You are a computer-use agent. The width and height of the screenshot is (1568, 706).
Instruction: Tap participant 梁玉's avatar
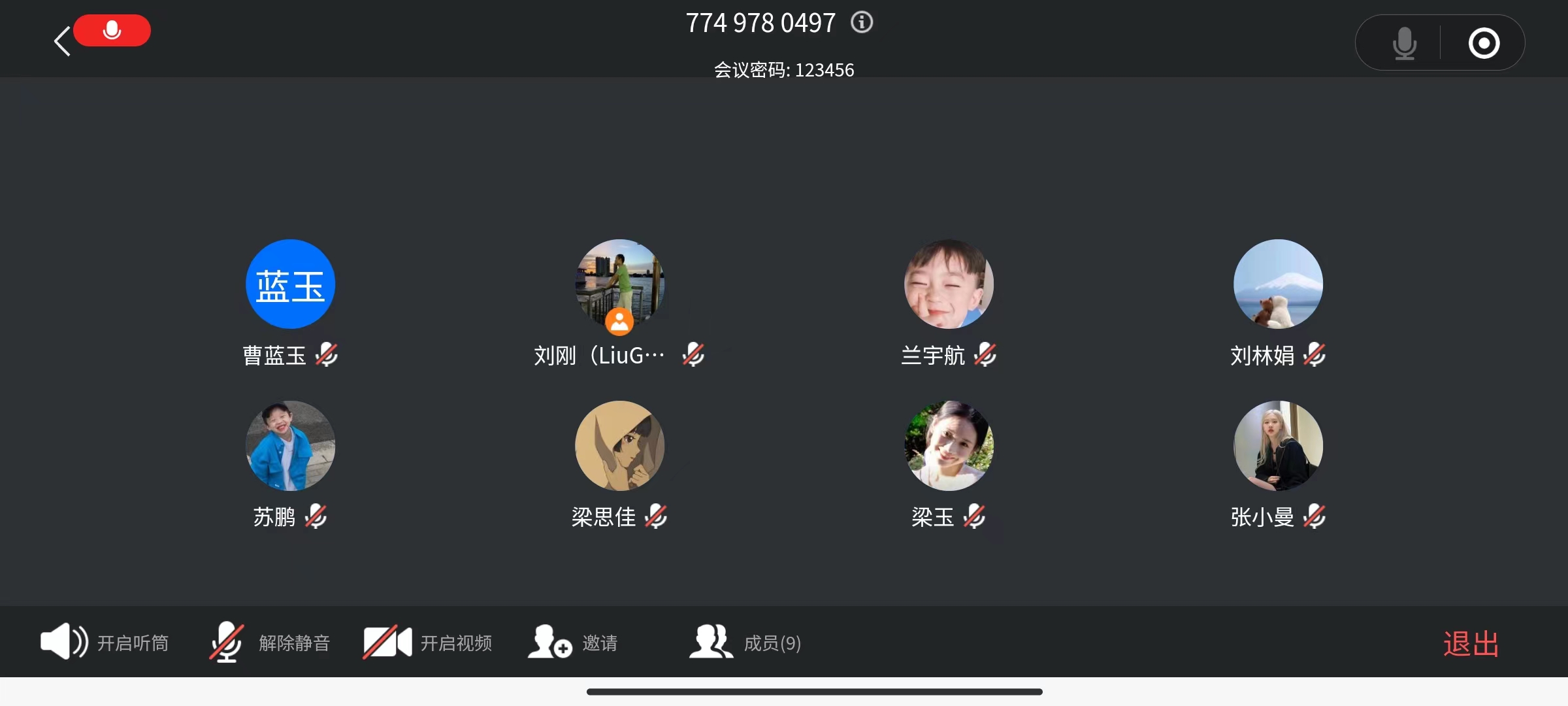tap(949, 446)
